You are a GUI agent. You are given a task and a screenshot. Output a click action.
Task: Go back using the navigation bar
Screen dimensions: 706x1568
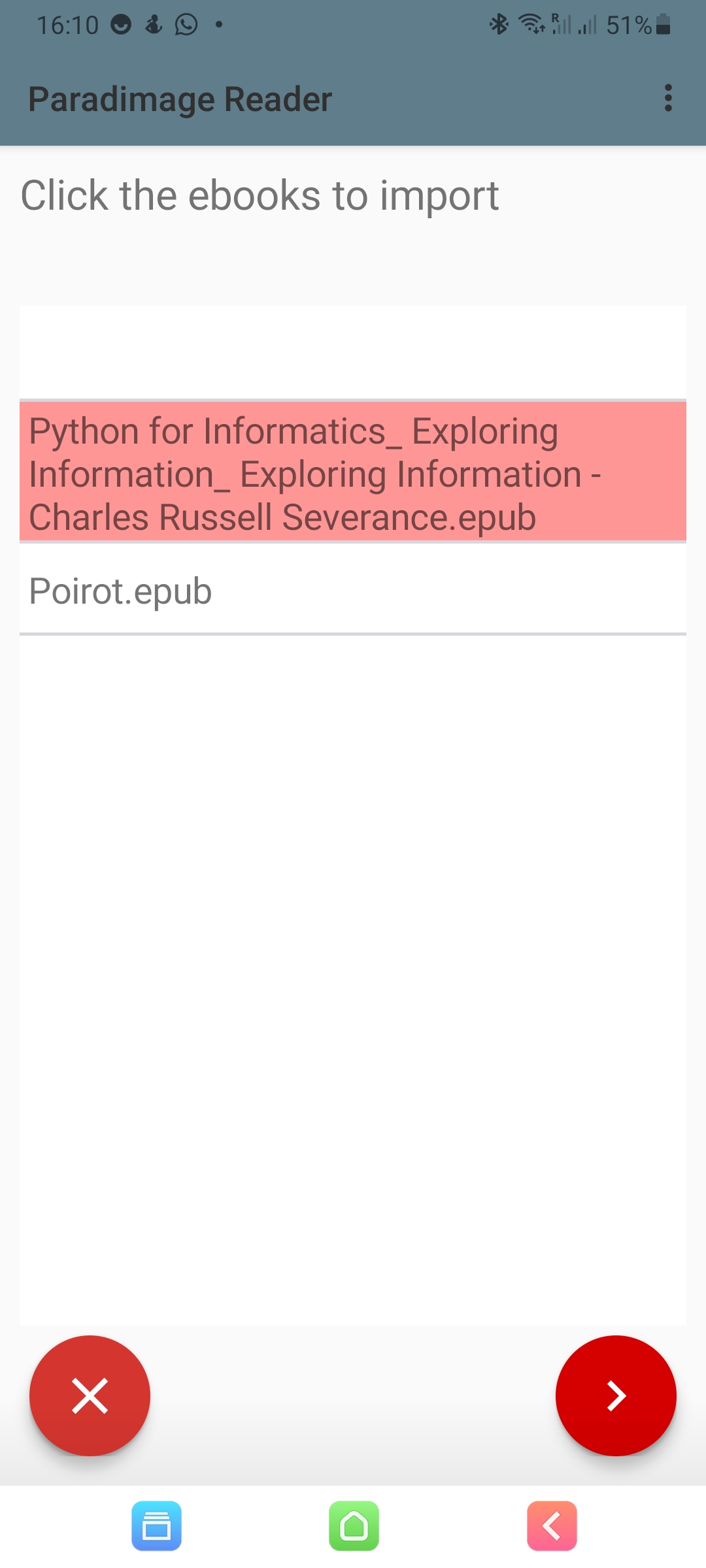[x=552, y=1526]
